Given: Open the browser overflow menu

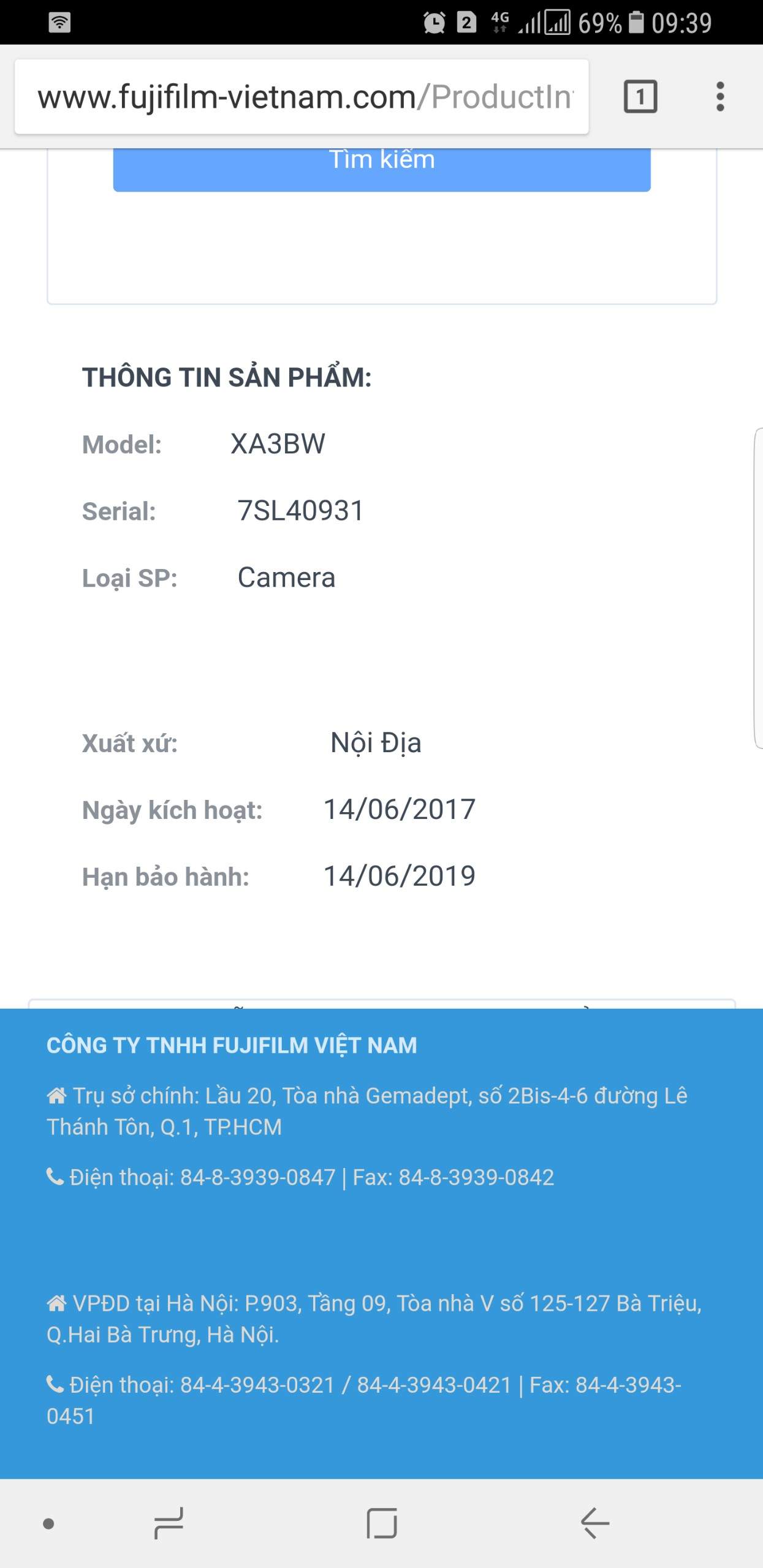Looking at the screenshot, I should click(720, 97).
